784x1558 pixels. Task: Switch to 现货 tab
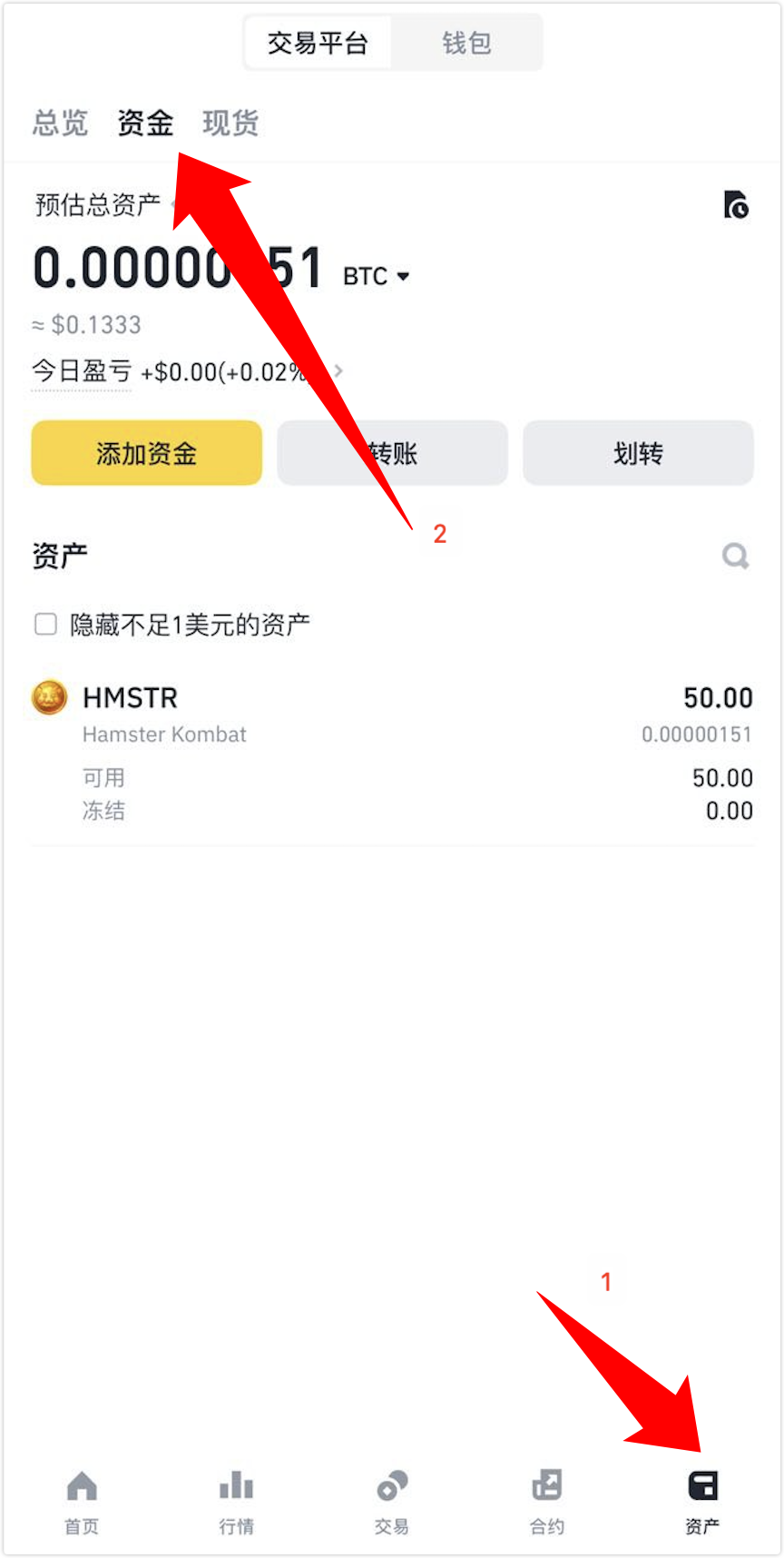[230, 123]
